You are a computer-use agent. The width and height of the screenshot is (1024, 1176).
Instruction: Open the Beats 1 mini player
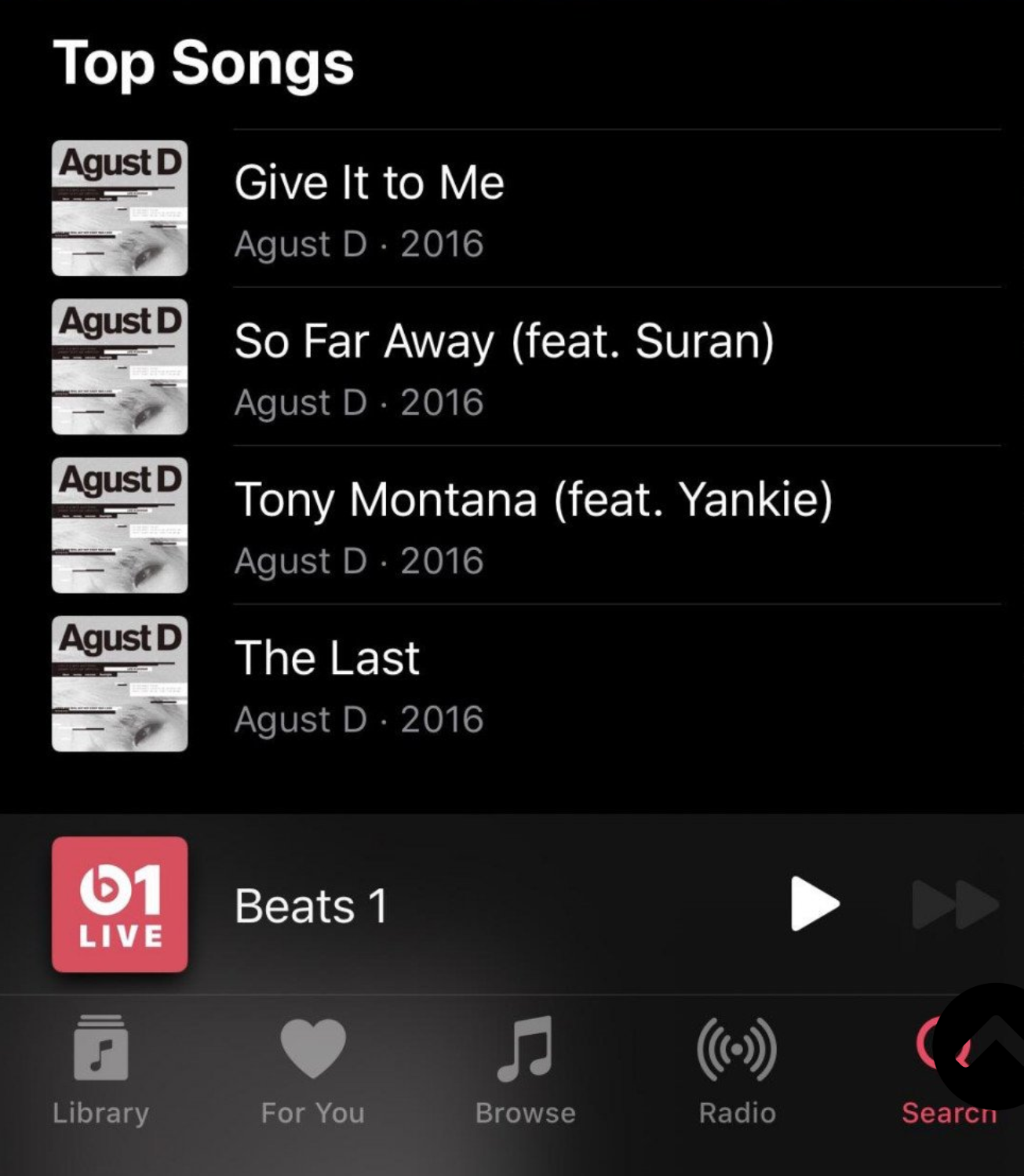(311, 906)
